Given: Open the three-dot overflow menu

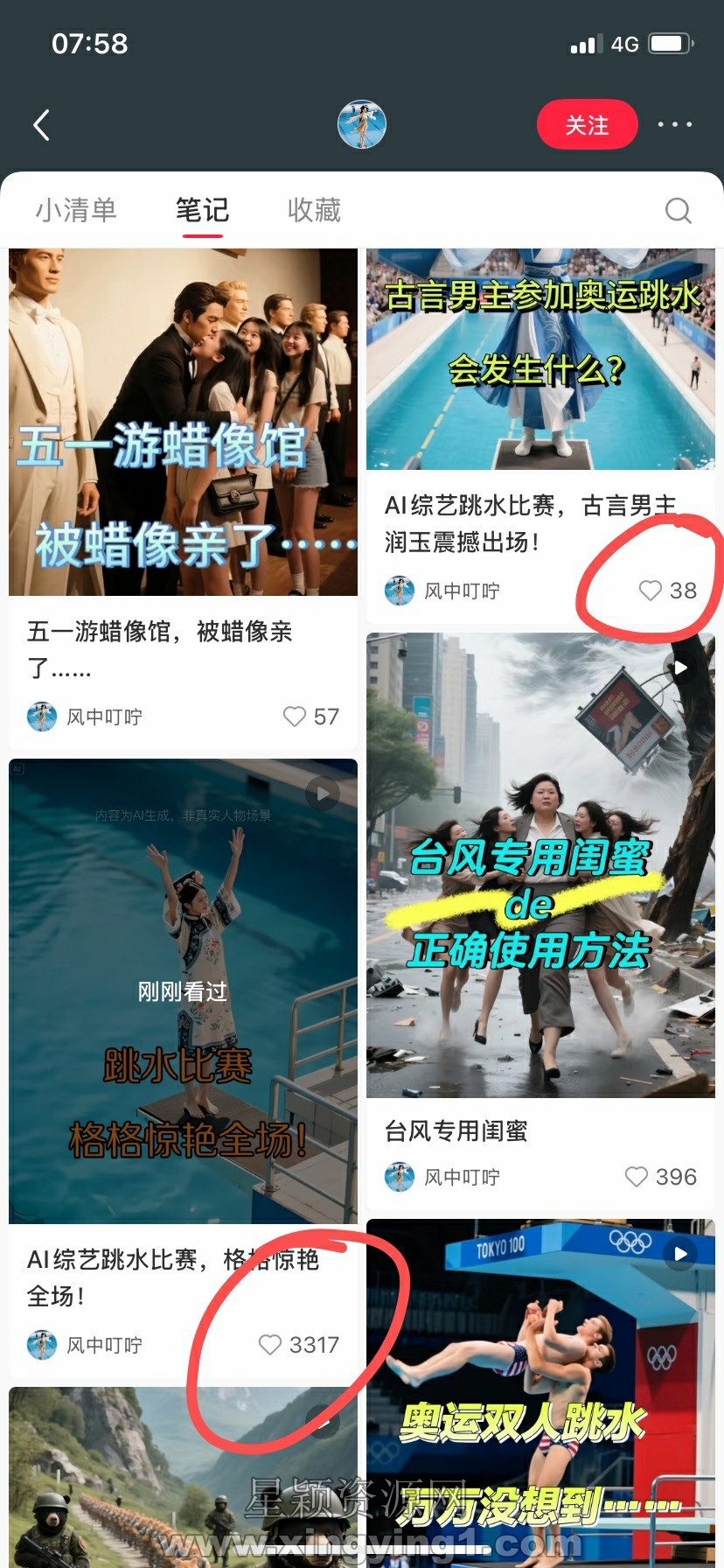Looking at the screenshot, I should coord(675,125).
